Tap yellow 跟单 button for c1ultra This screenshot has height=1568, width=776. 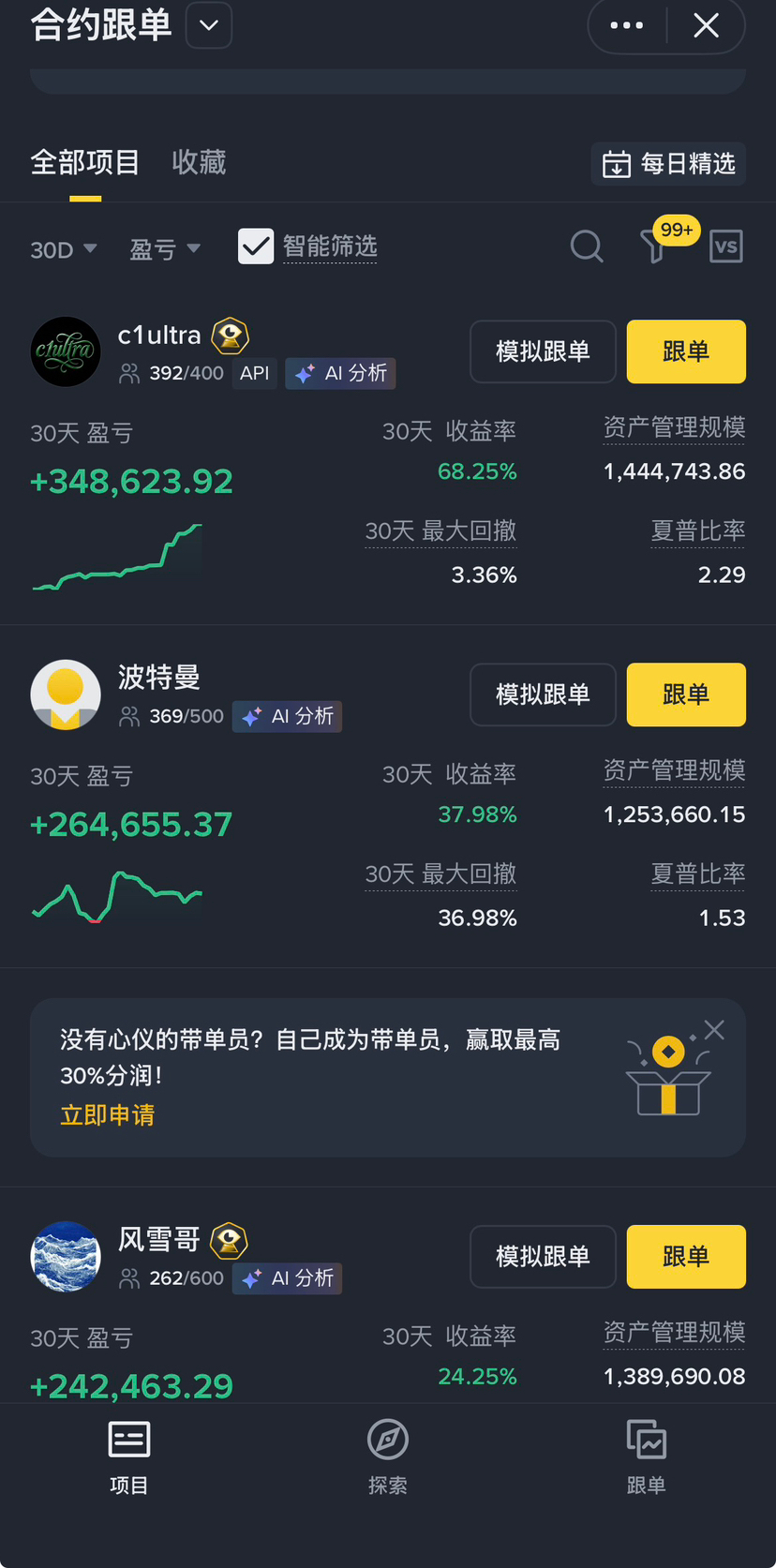(686, 351)
